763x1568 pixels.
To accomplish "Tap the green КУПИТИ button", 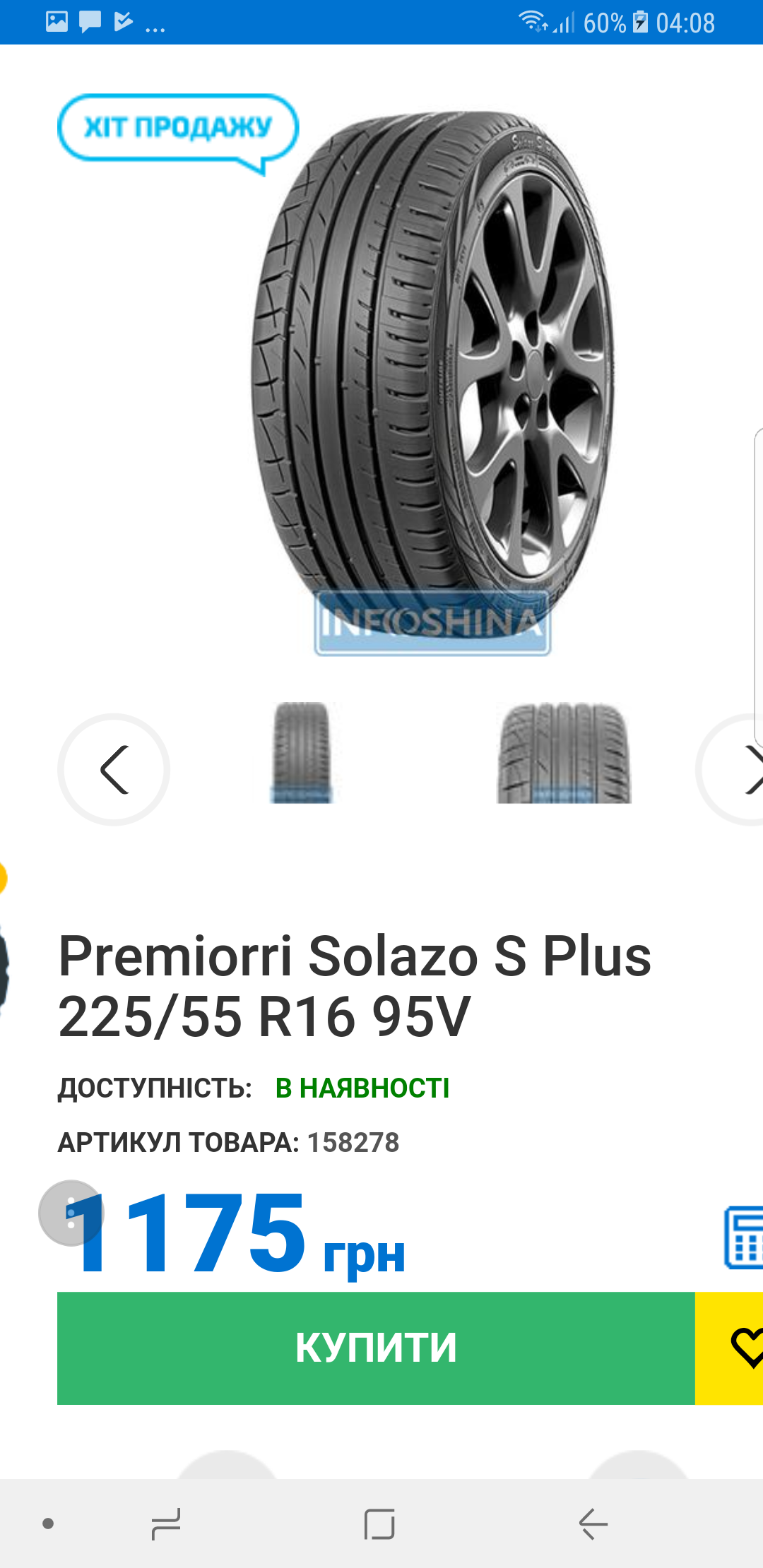I will [376, 1348].
